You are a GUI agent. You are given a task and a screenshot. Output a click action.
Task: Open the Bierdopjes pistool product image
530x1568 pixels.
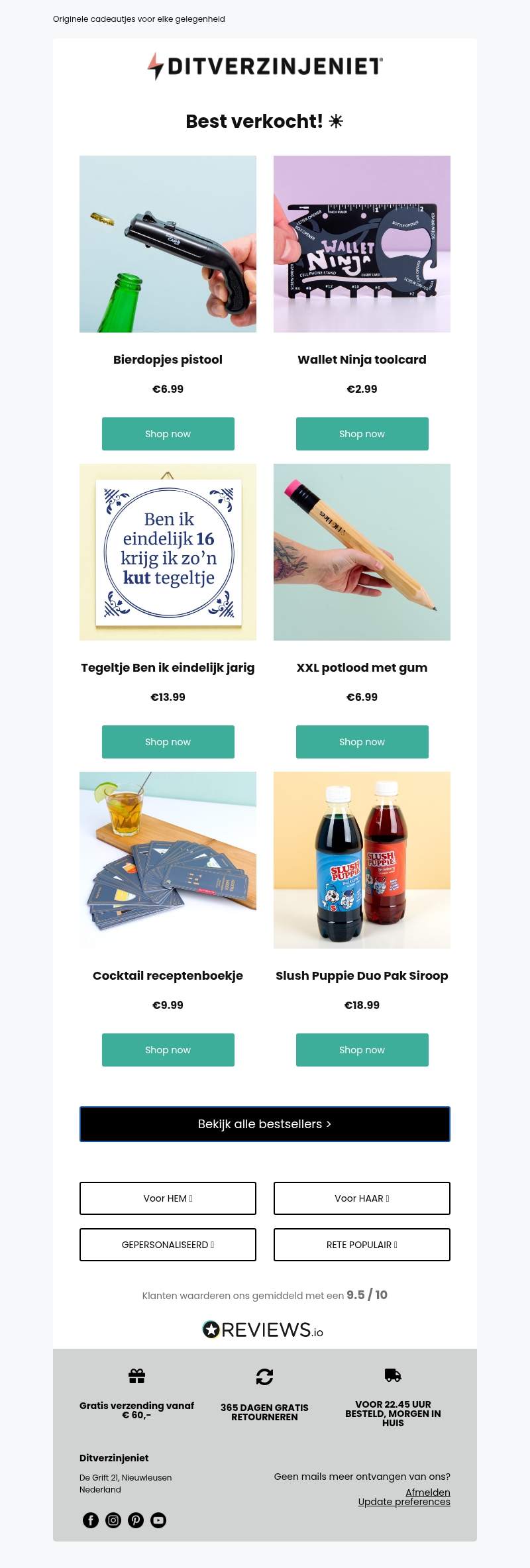(168, 244)
